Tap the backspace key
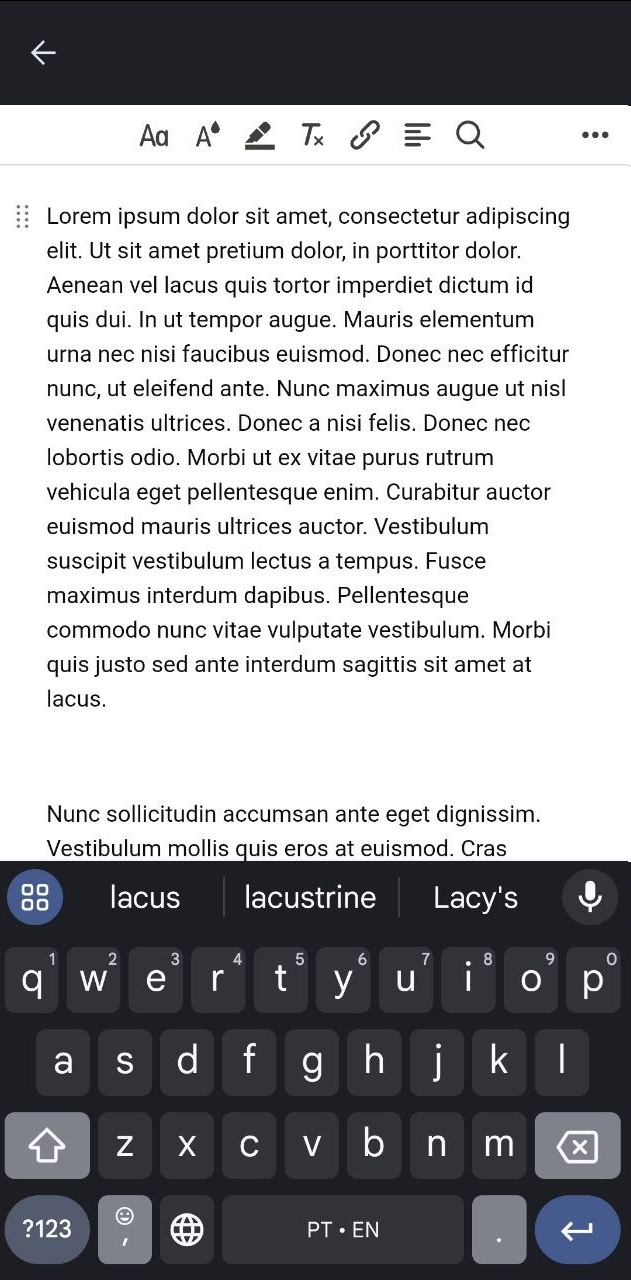The width and height of the screenshot is (631, 1280). tap(577, 1146)
